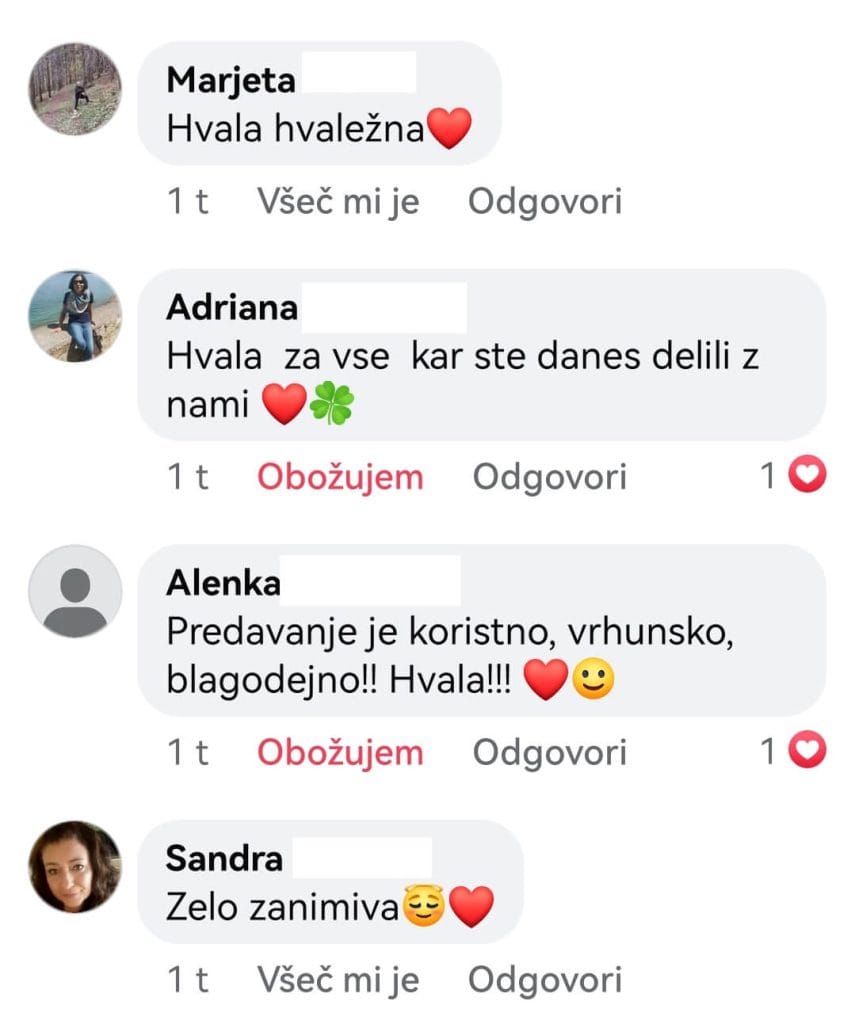This screenshot has height=1024, width=855.
Task: Tap Obožujem under Alenka's comment
Action: [x=340, y=753]
